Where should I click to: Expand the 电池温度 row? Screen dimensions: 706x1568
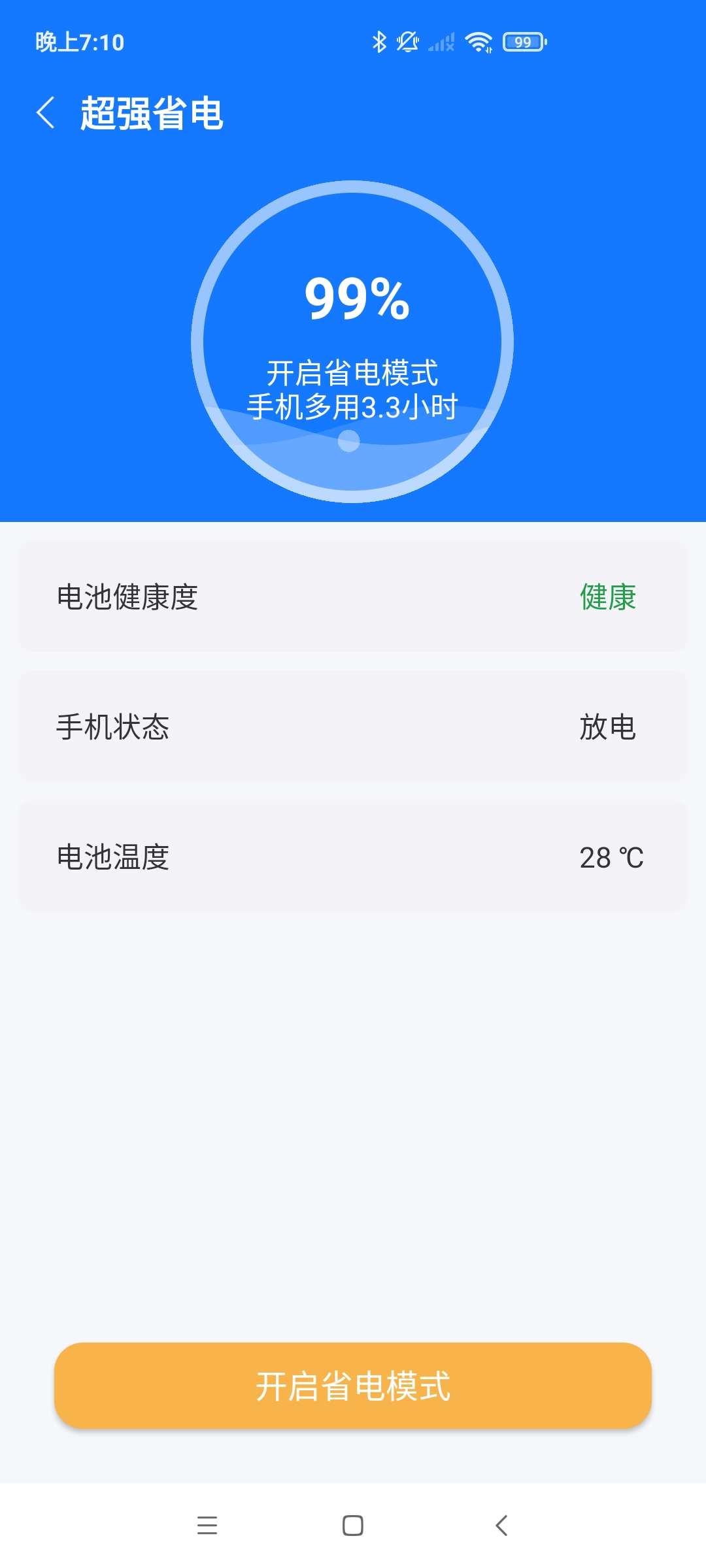(353, 857)
